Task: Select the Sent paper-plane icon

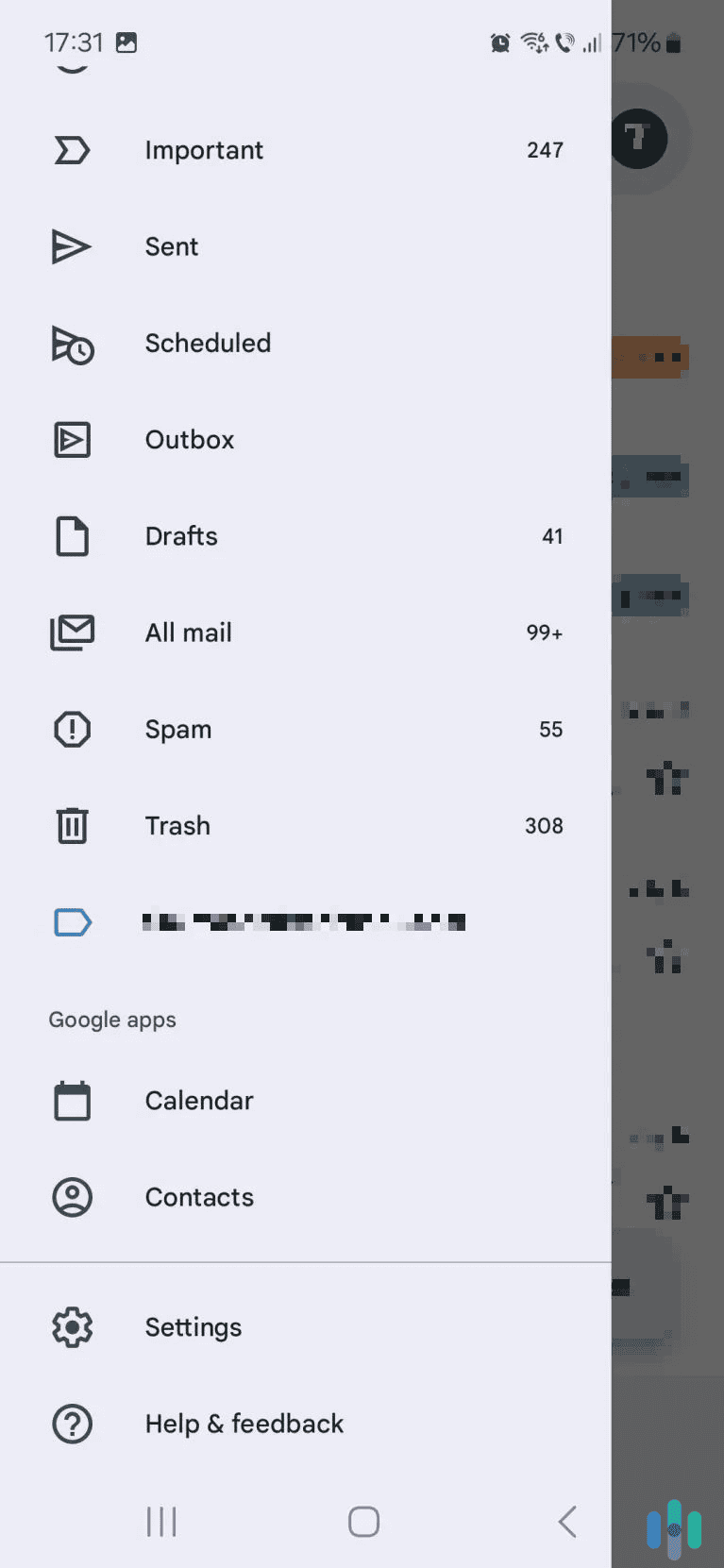Action: 72,245
